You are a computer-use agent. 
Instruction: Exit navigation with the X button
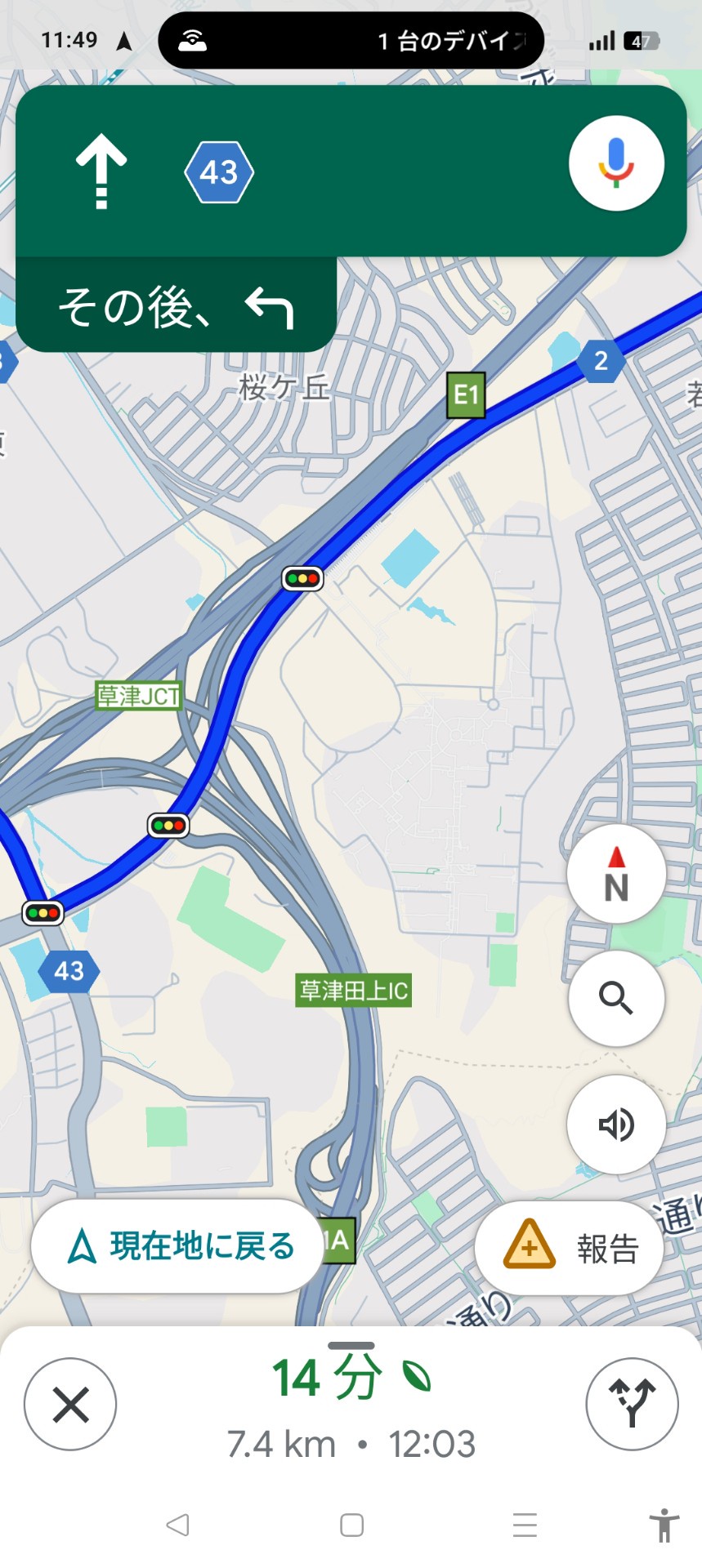pyautogui.click(x=70, y=1404)
